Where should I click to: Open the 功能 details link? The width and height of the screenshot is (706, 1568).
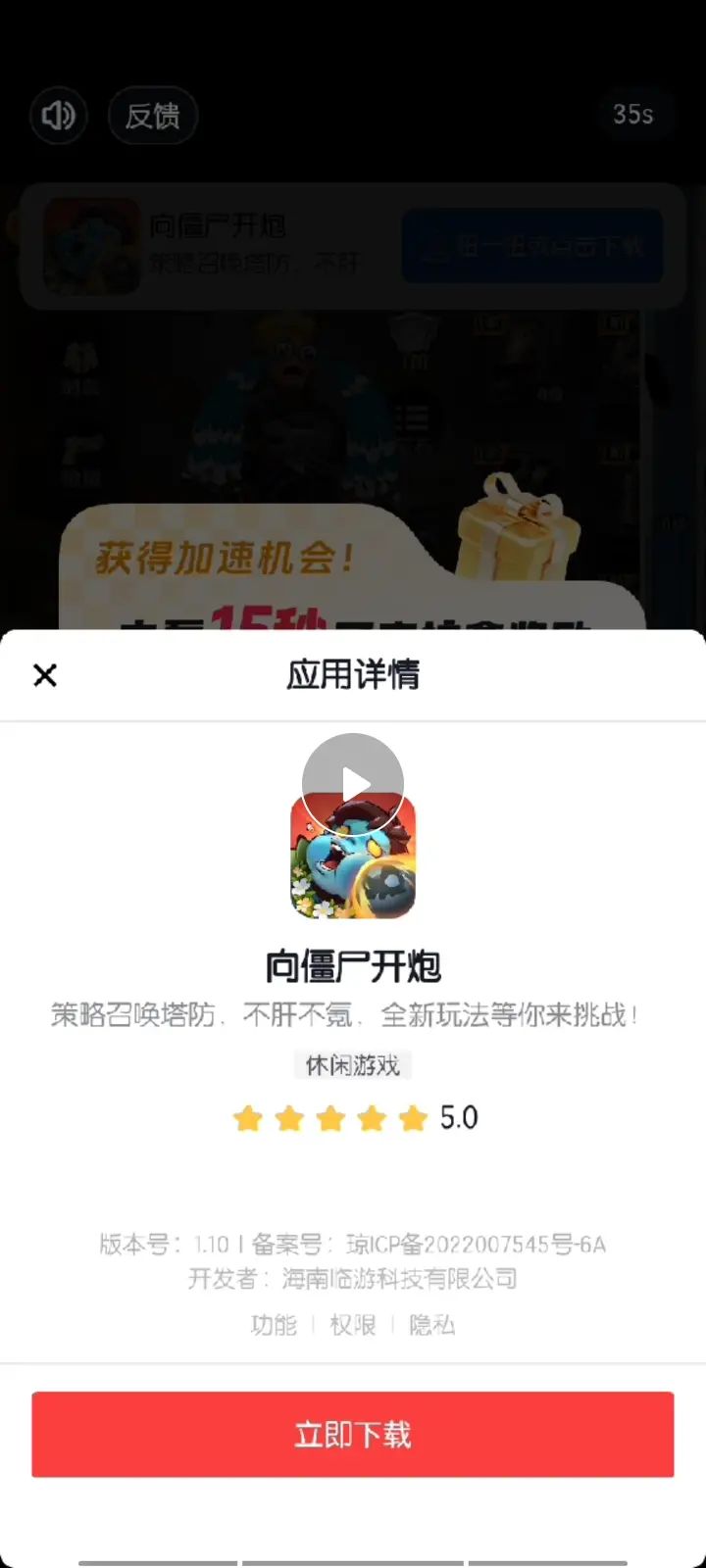click(273, 1325)
